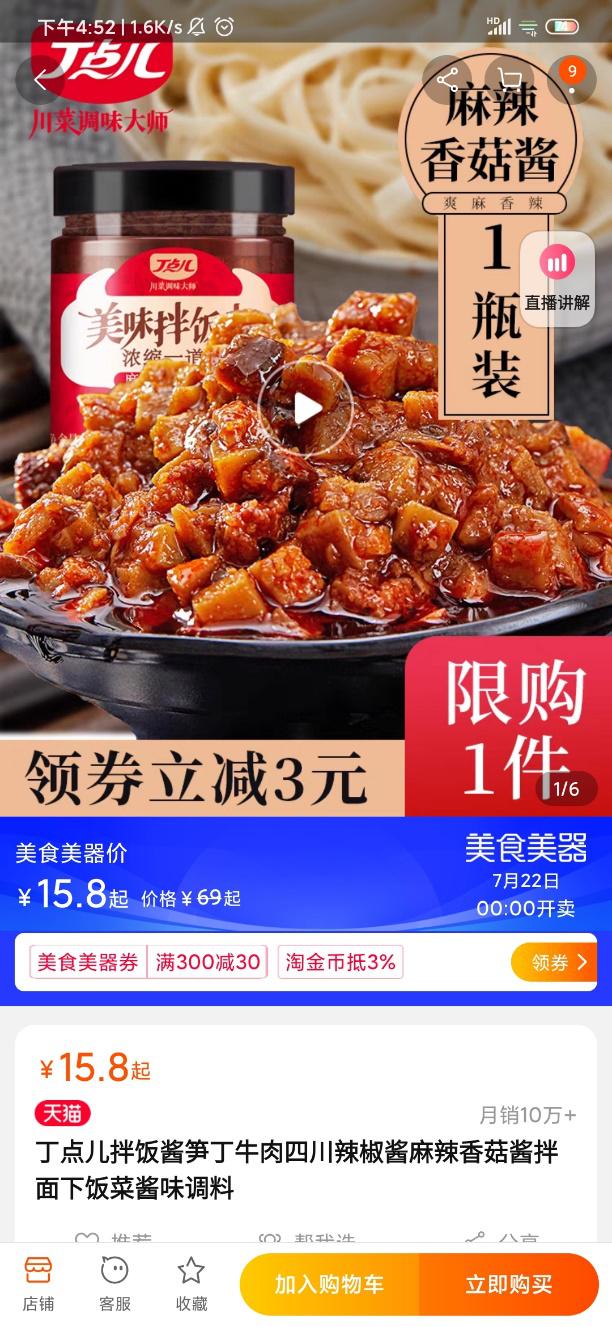Viewport: 612px width, 1327px height.
Task: Contact 客服 customer service
Action: click(115, 1284)
